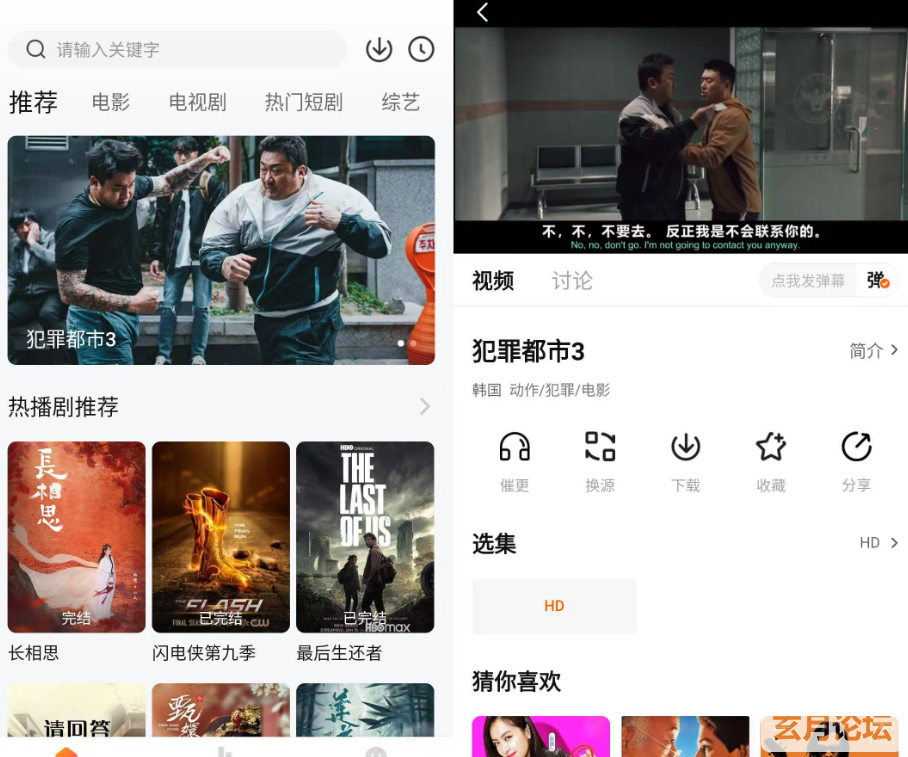Switch to the 电影 tab
Image resolution: width=908 pixels, height=757 pixels.
(x=110, y=102)
